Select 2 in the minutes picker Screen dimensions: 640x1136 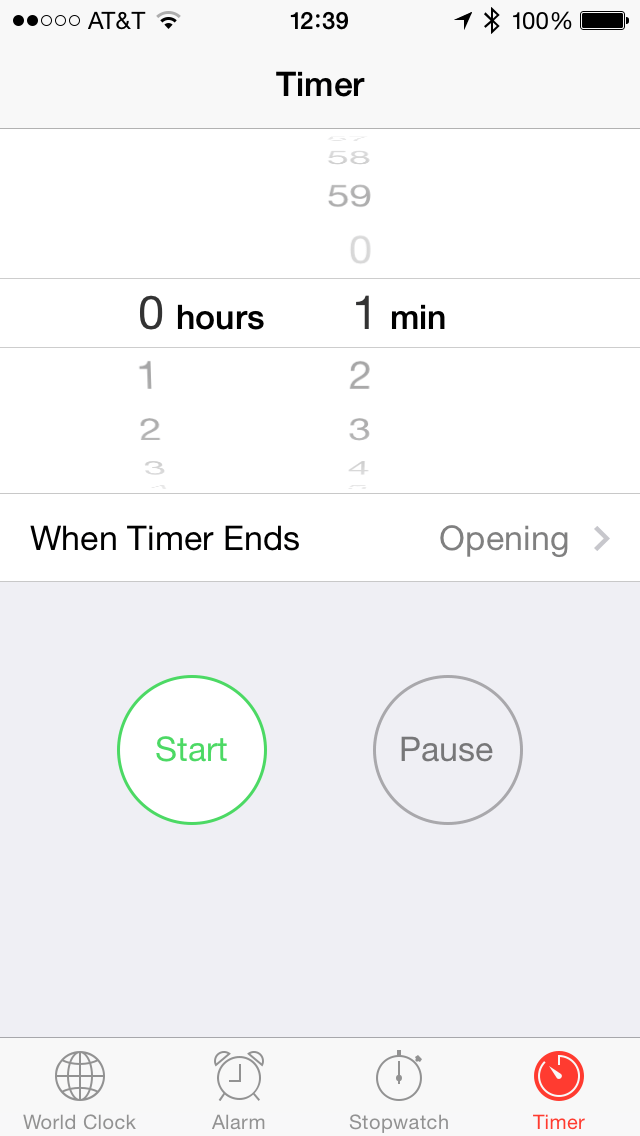click(x=360, y=376)
